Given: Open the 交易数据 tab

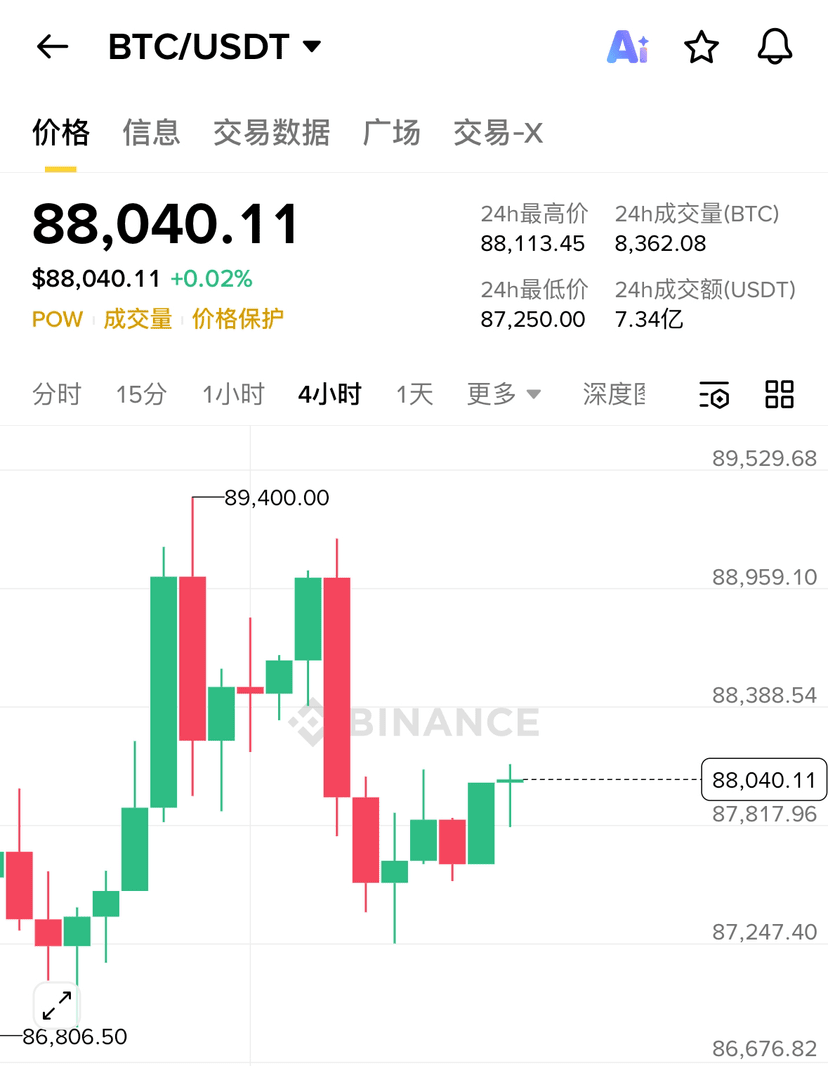Looking at the screenshot, I should coord(270,133).
